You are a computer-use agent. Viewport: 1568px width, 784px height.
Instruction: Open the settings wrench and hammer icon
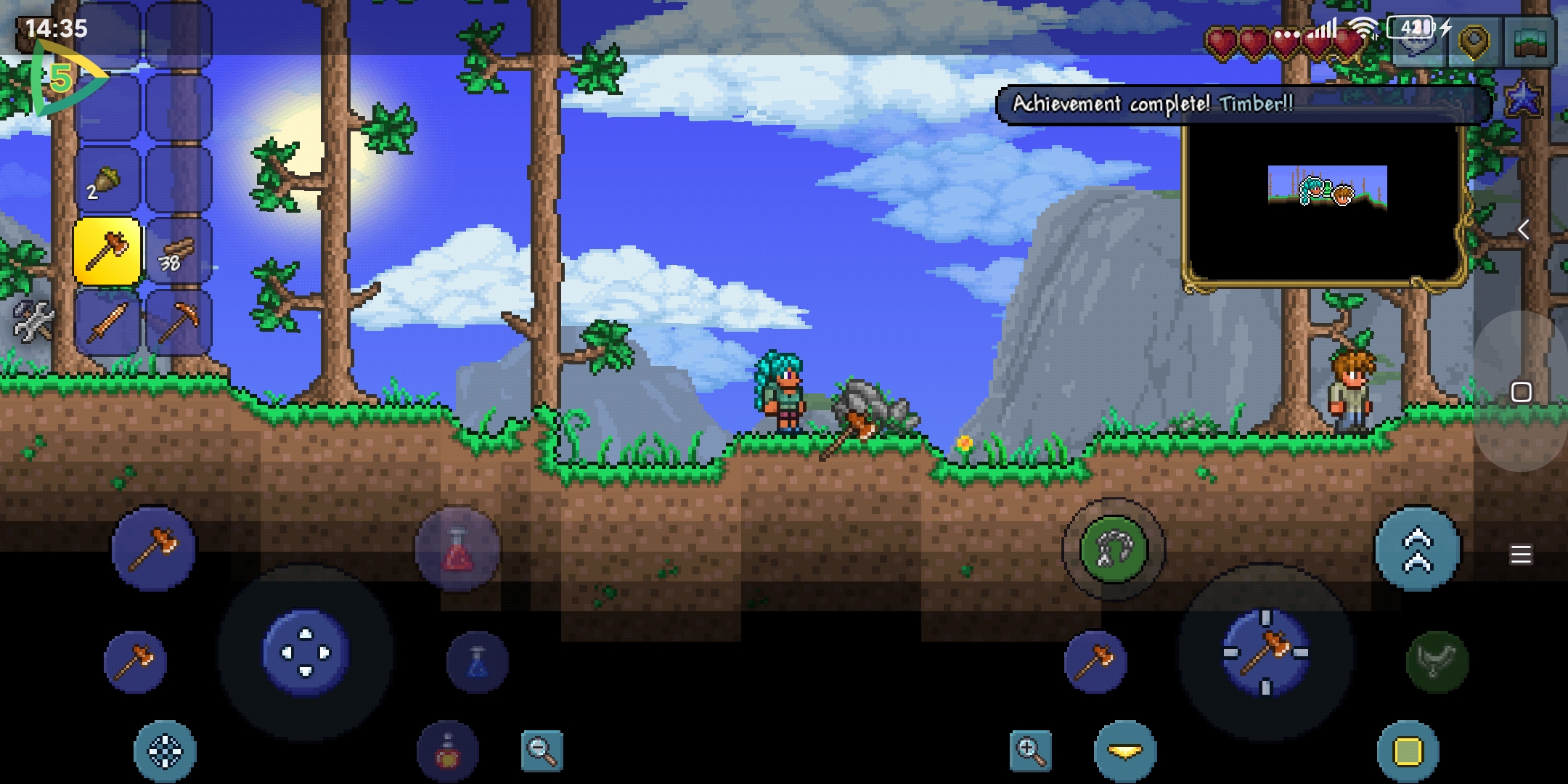[33, 320]
